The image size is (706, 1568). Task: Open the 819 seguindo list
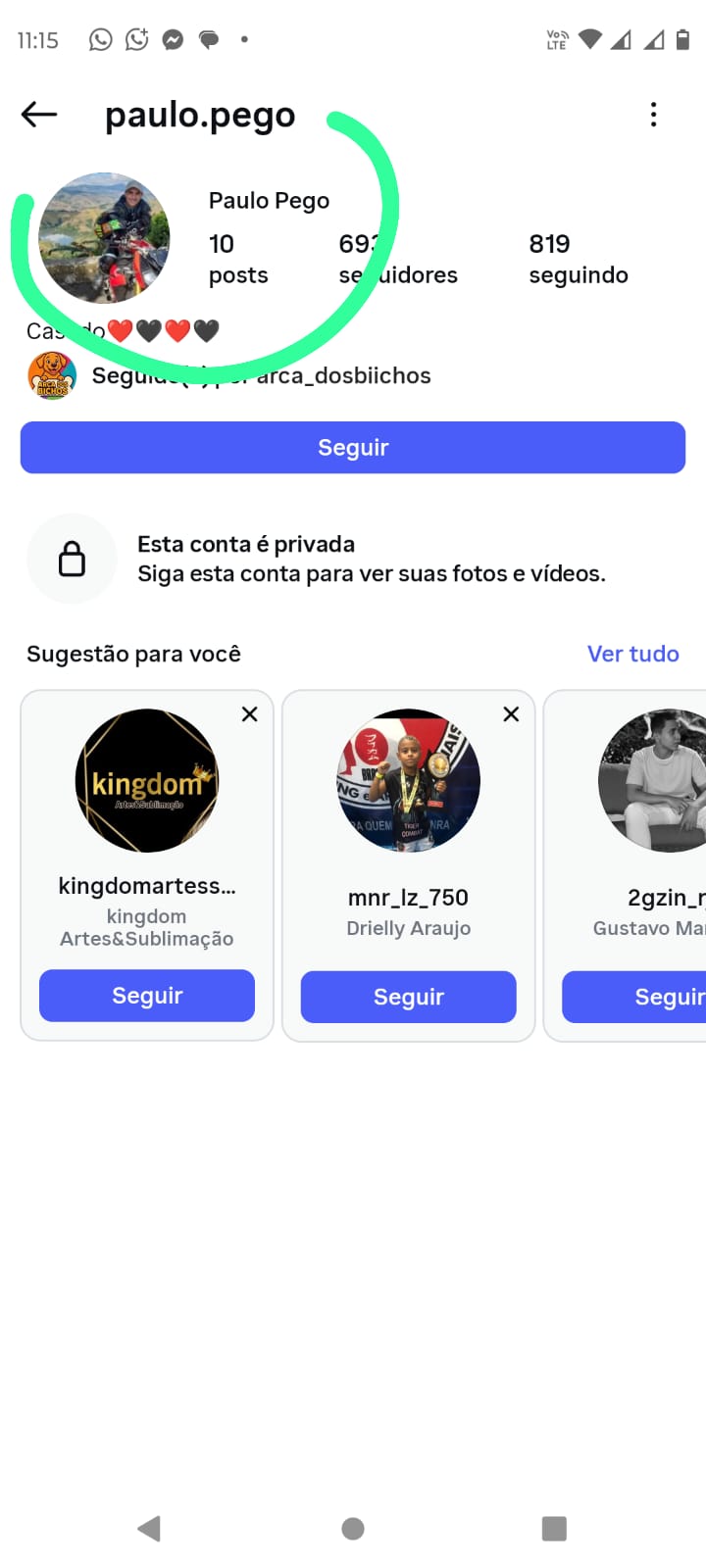tap(578, 259)
